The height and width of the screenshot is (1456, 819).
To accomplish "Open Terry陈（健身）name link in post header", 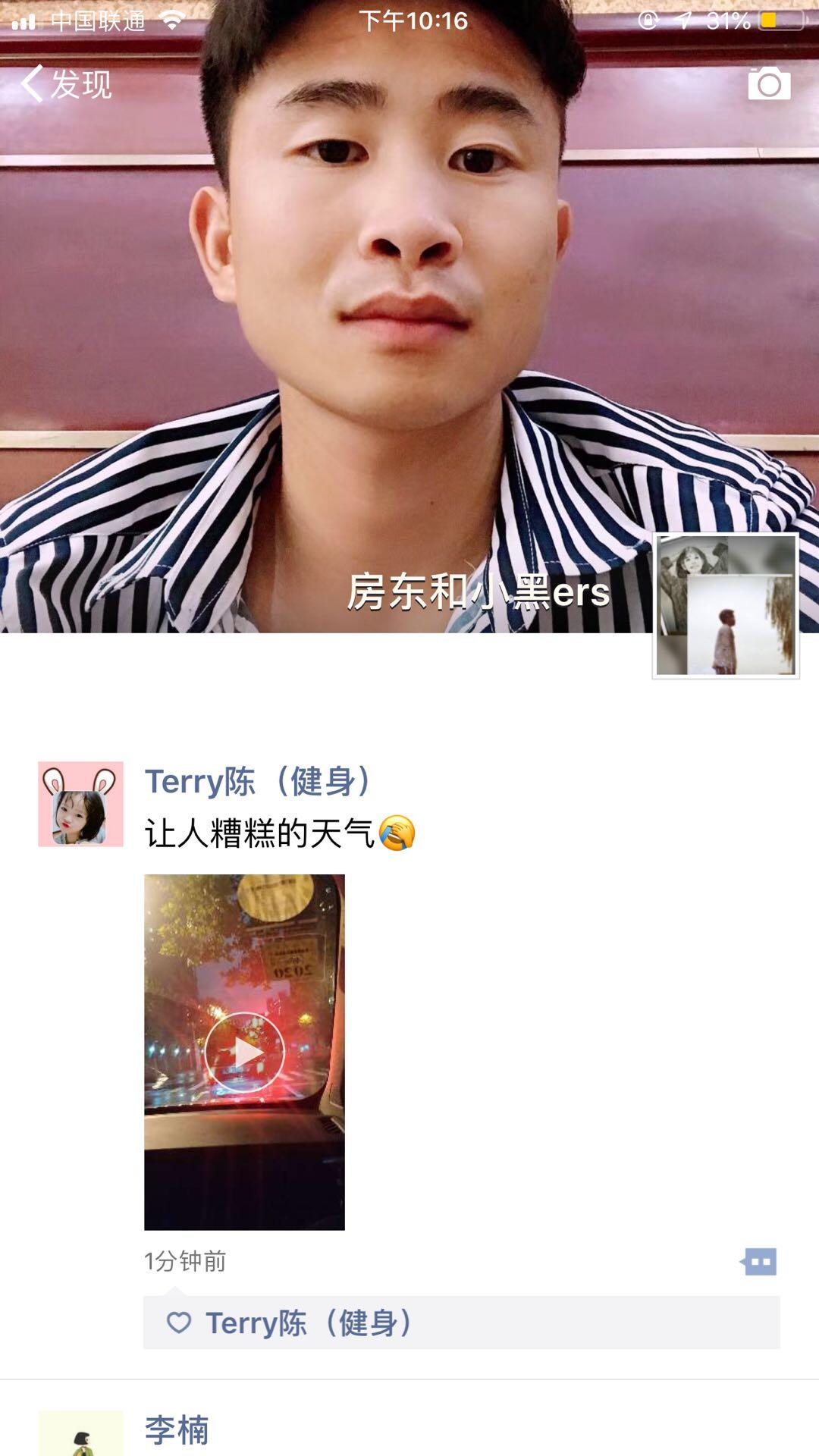I will point(258,782).
